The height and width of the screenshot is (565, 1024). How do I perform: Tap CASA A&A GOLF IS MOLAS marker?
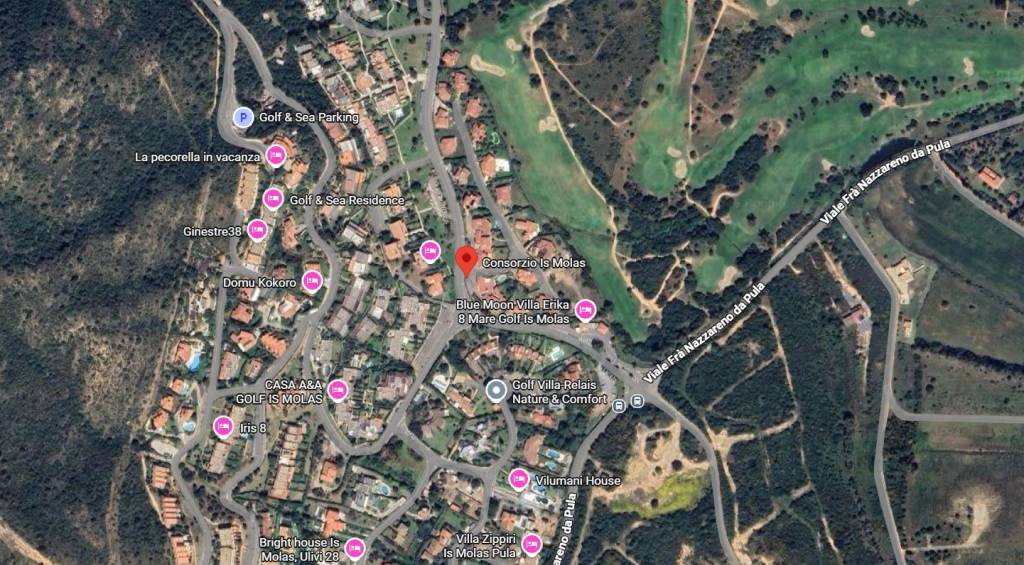point(338,391)
